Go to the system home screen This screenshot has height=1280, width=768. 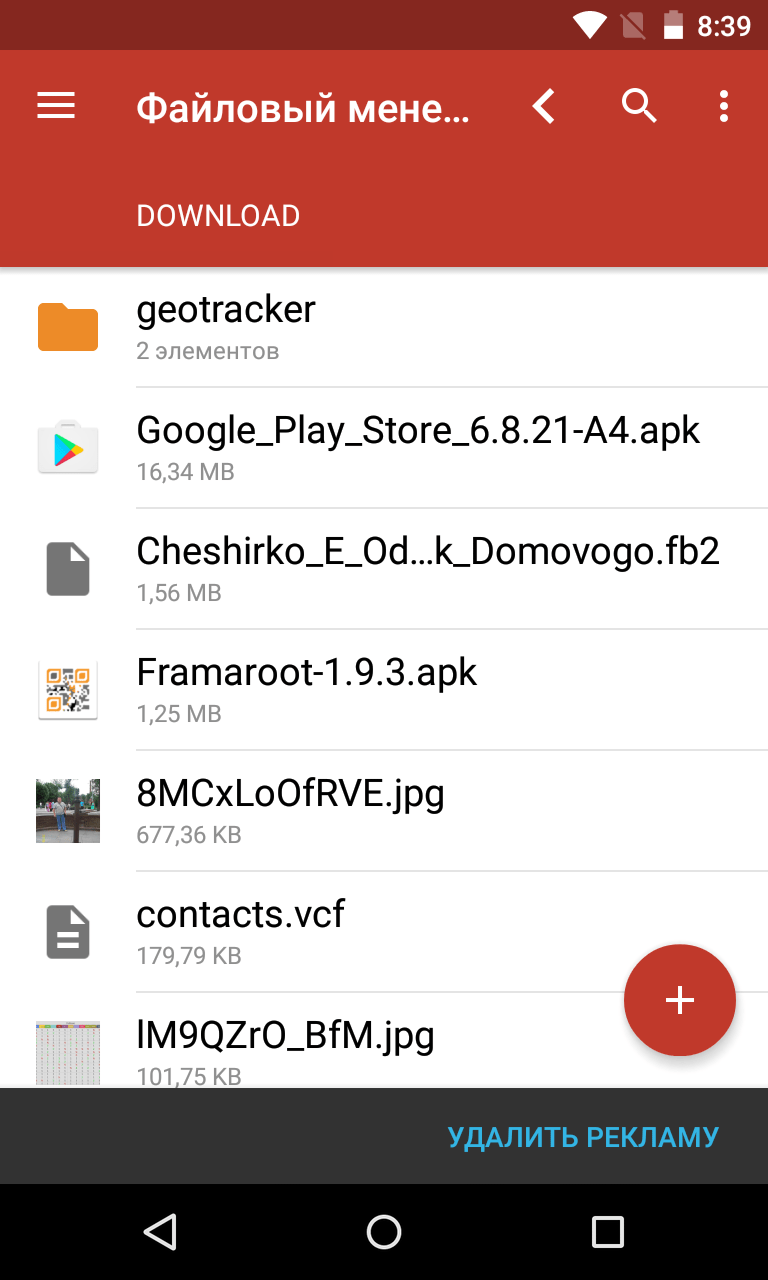click(x=384, y=1232)
